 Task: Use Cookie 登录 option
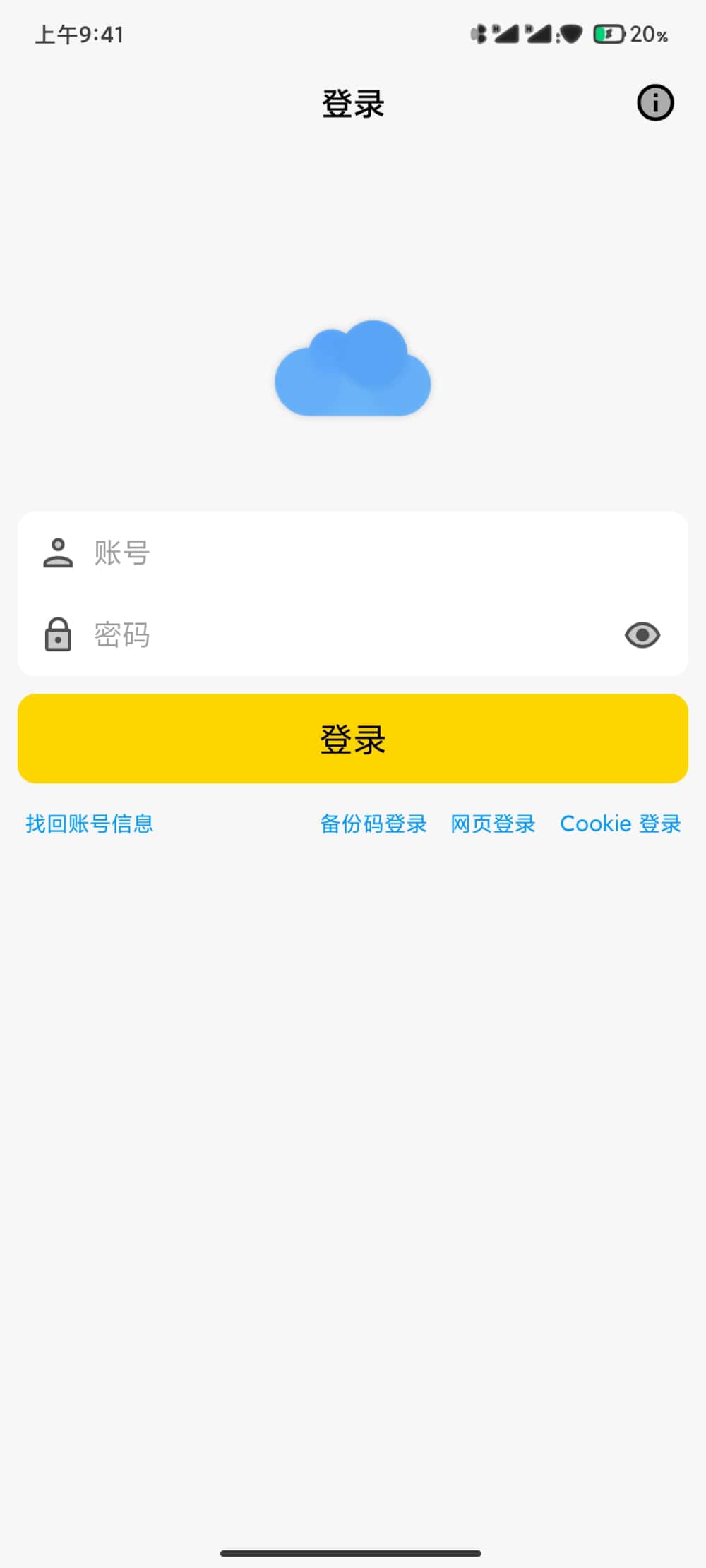pyautogui.click(x=620, y=824)
